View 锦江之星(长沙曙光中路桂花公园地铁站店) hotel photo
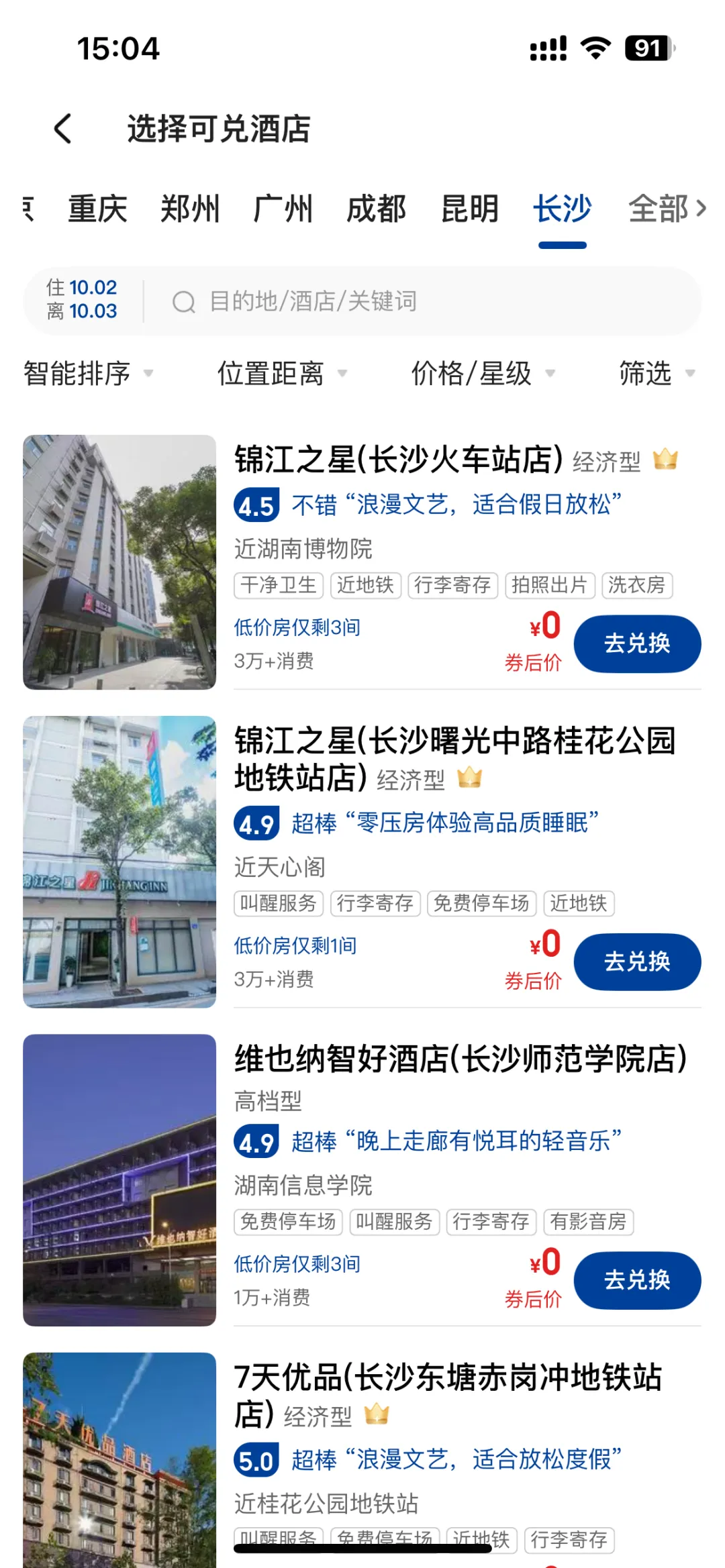Viewport: 725px width, 1568px height. (x=119, y=861)
